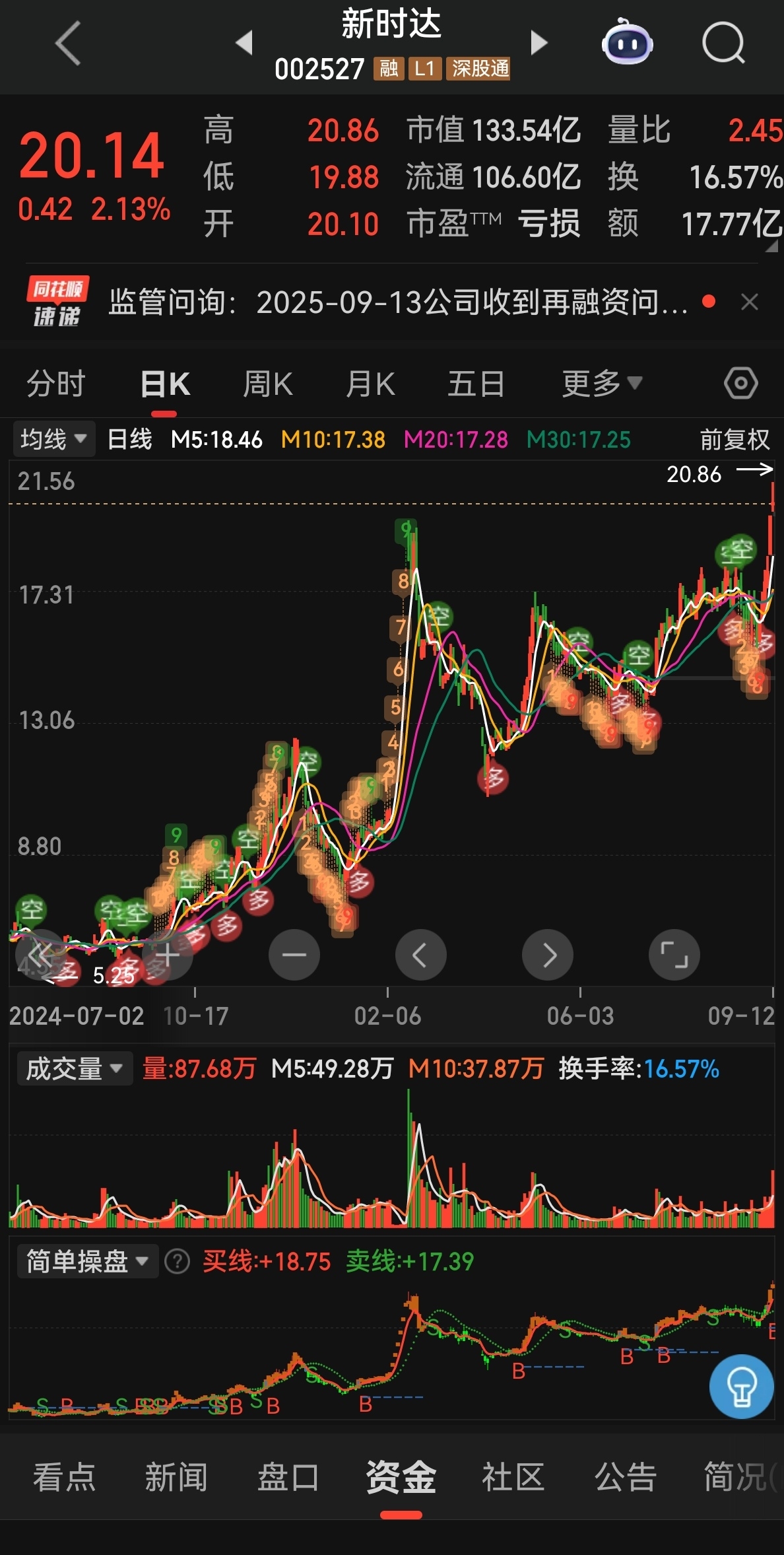The height and width of the screenshot is (1555, 784).
Task: Select the 五日 chart tab
Action: point(476,384)
